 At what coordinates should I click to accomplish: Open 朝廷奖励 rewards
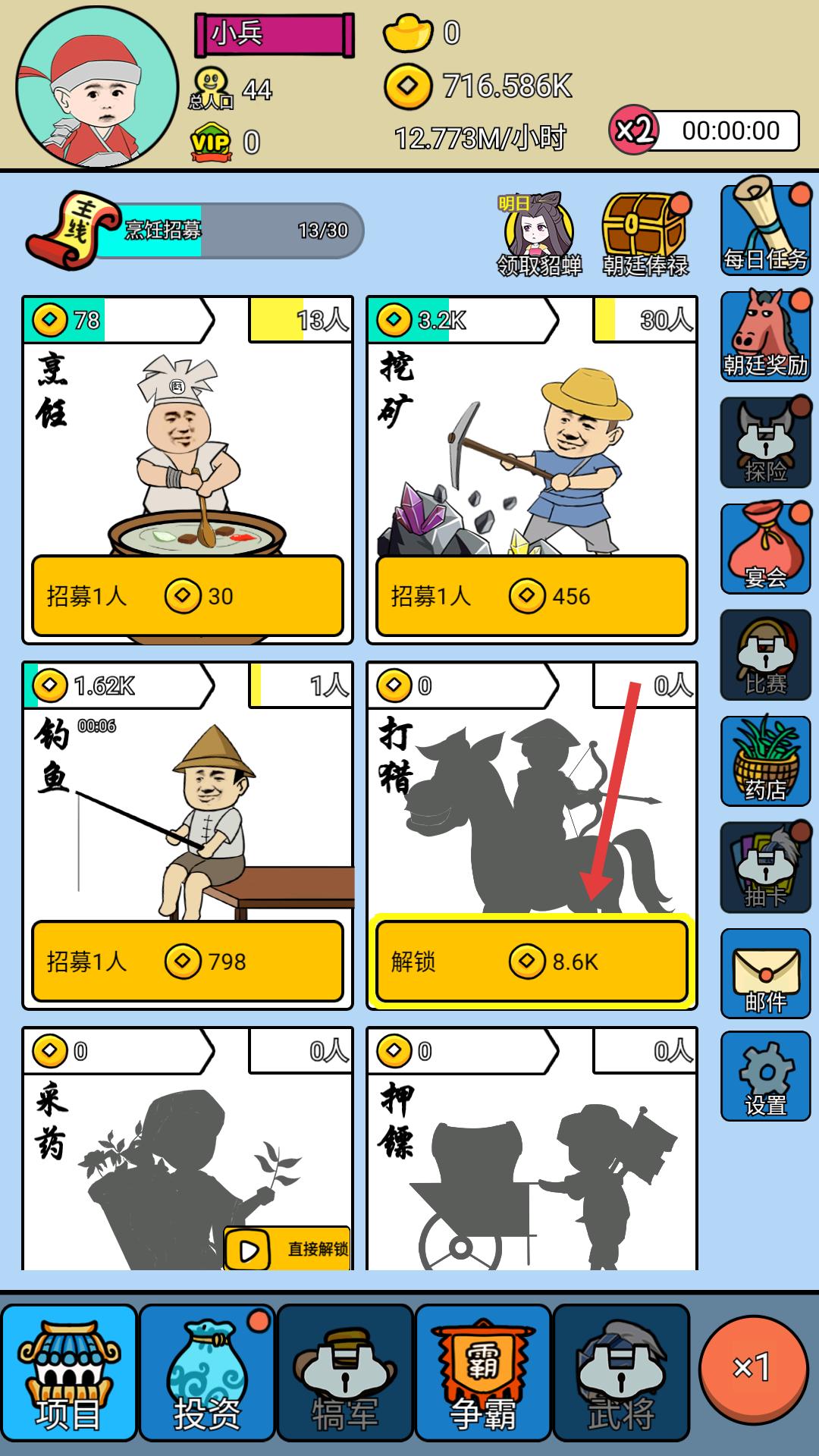click(x=765, y=334)
